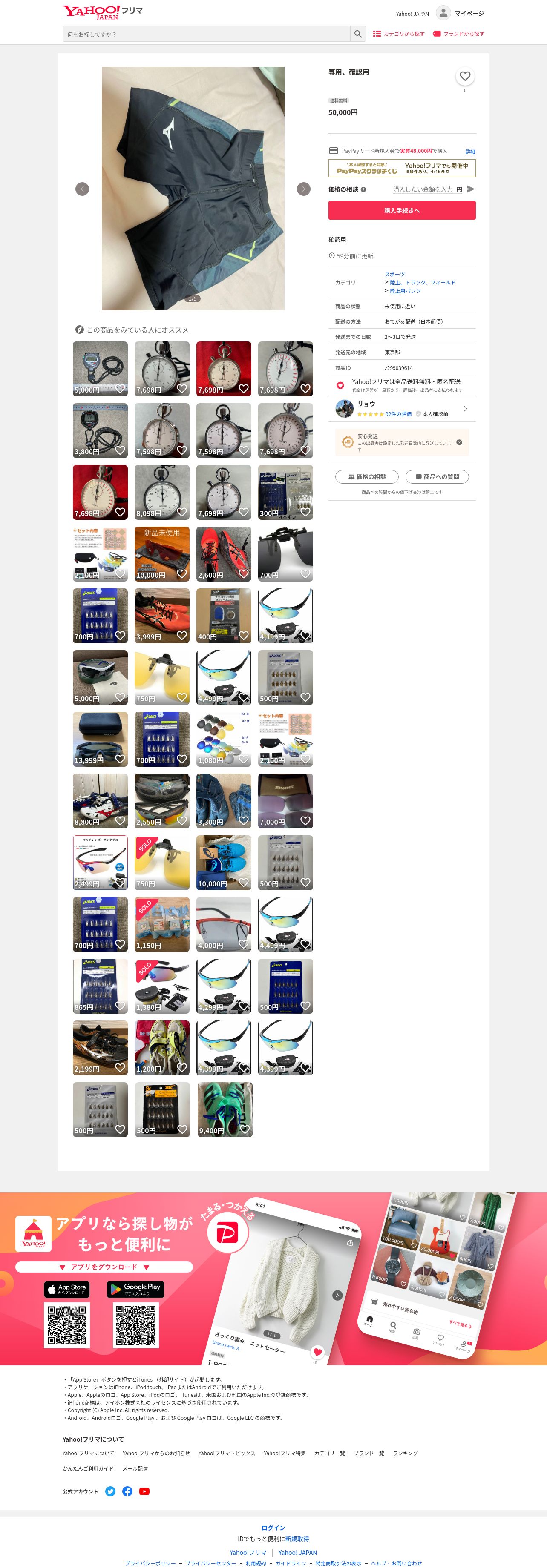Tap the price offer amount field
This screenshot has height=1568, width=547.
(424, 189)
